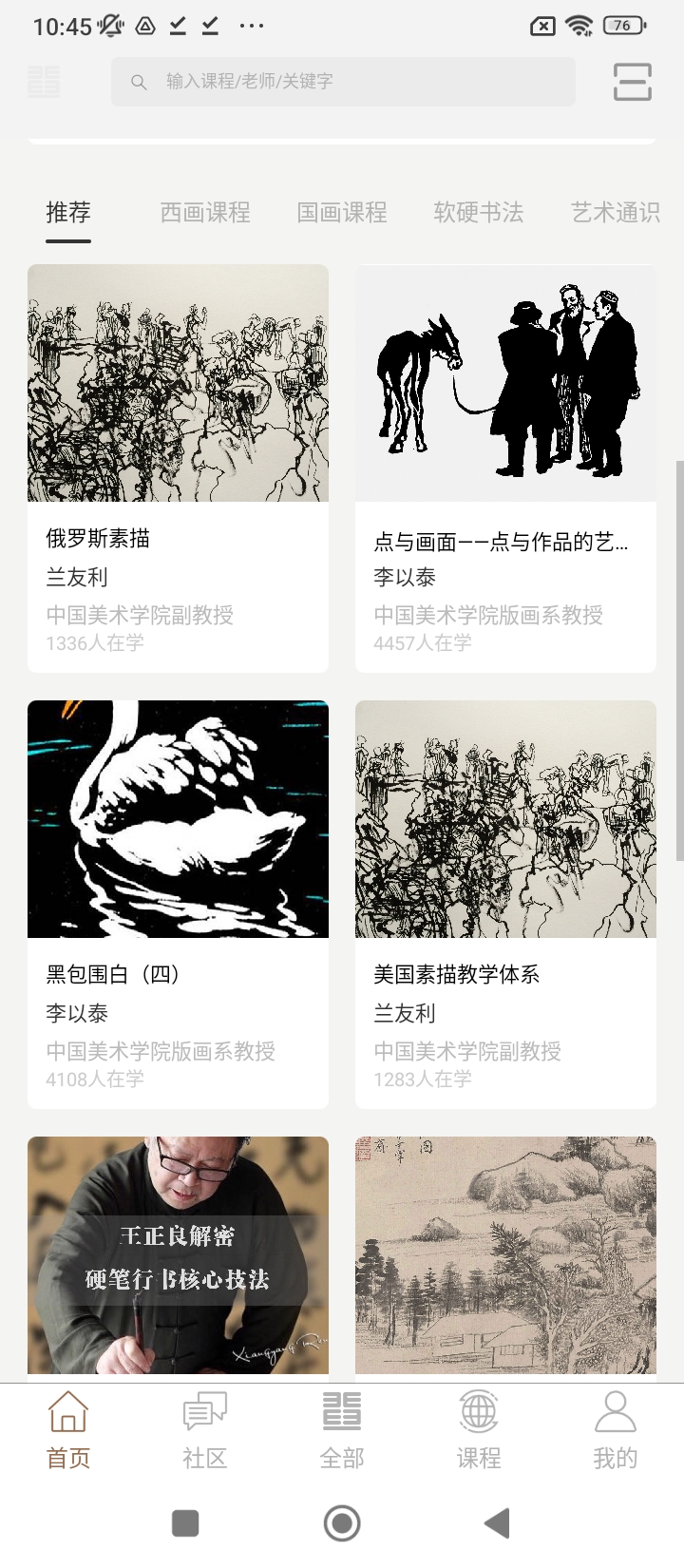This screenshot has height=1568, width=684.
Task: Tap the system back button
Action: (x=497, y=1523)
